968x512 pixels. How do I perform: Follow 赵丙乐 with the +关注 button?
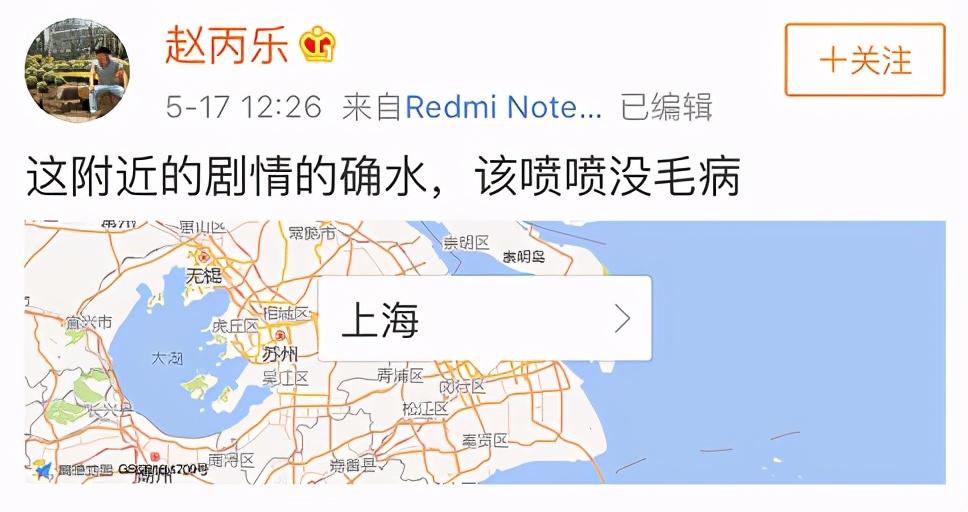(865, 60)
